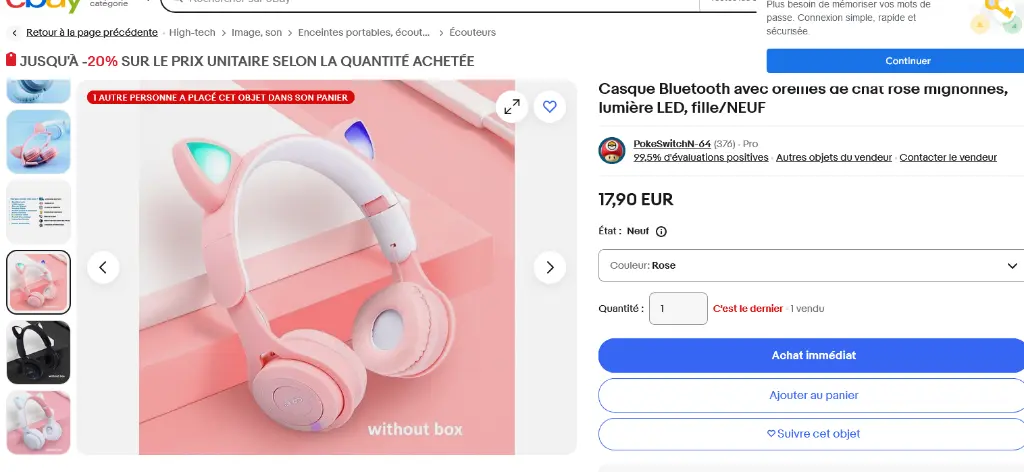The image size is (1024, 472).
Task: Tap Contacter le vendeur
Action: click(x=948, y=157)
